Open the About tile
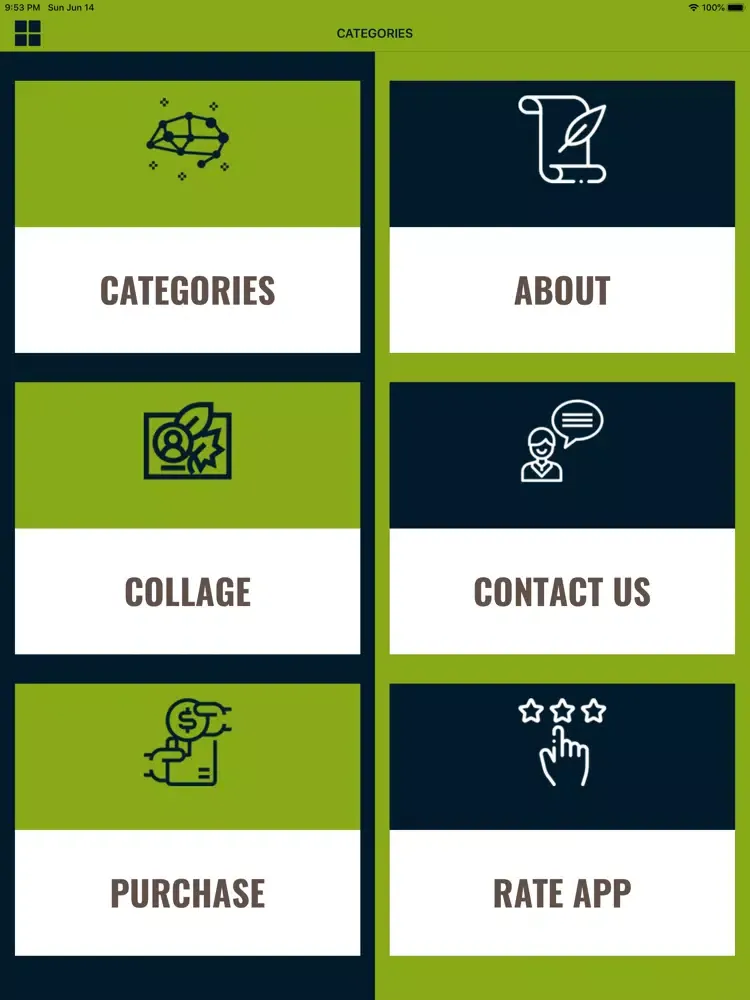Screen dimensions: 750x1000 (x=562, y=217)
